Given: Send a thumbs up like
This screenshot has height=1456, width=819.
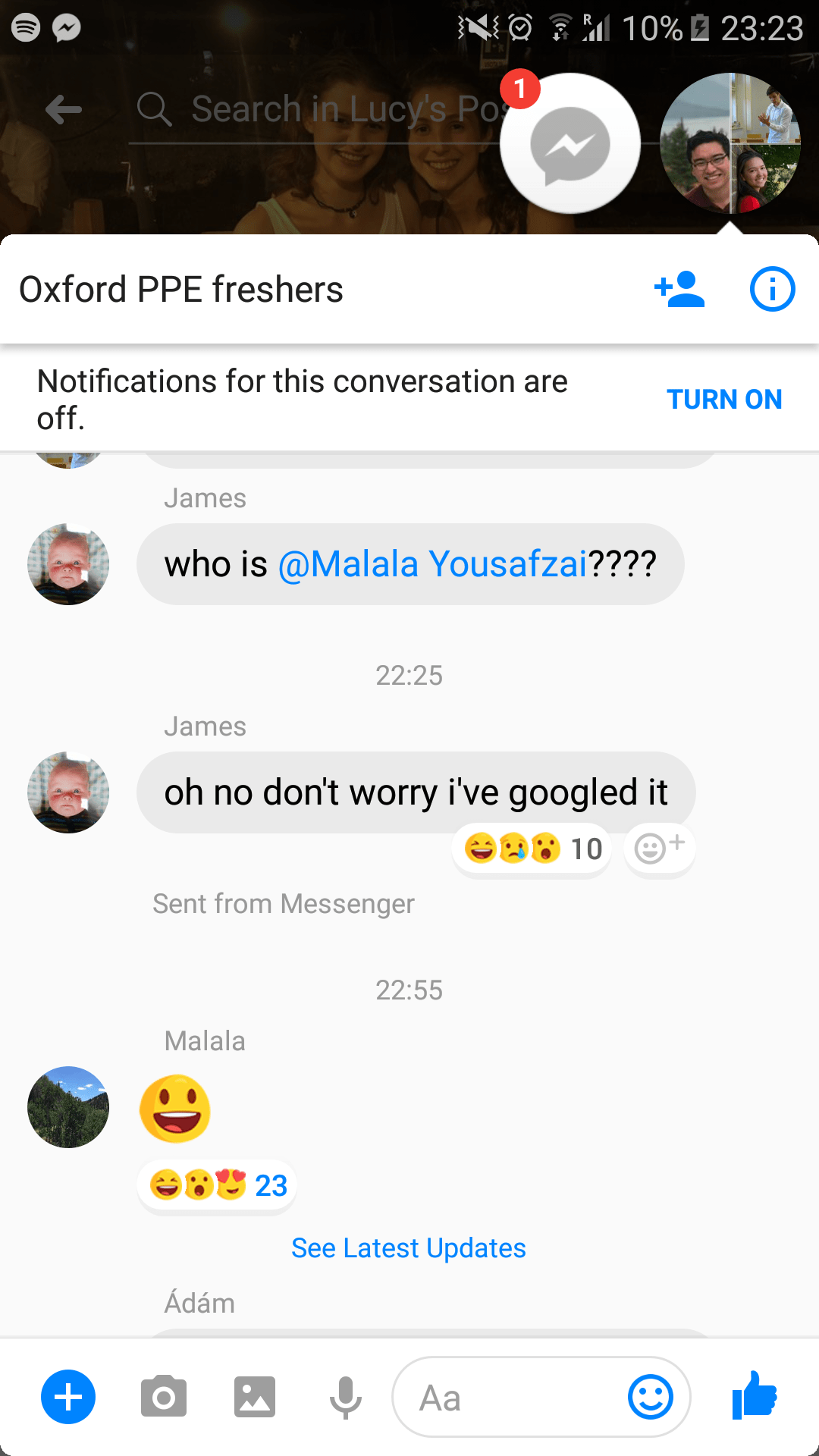Looking at the screenshot, I should (x=755, y=1395).
